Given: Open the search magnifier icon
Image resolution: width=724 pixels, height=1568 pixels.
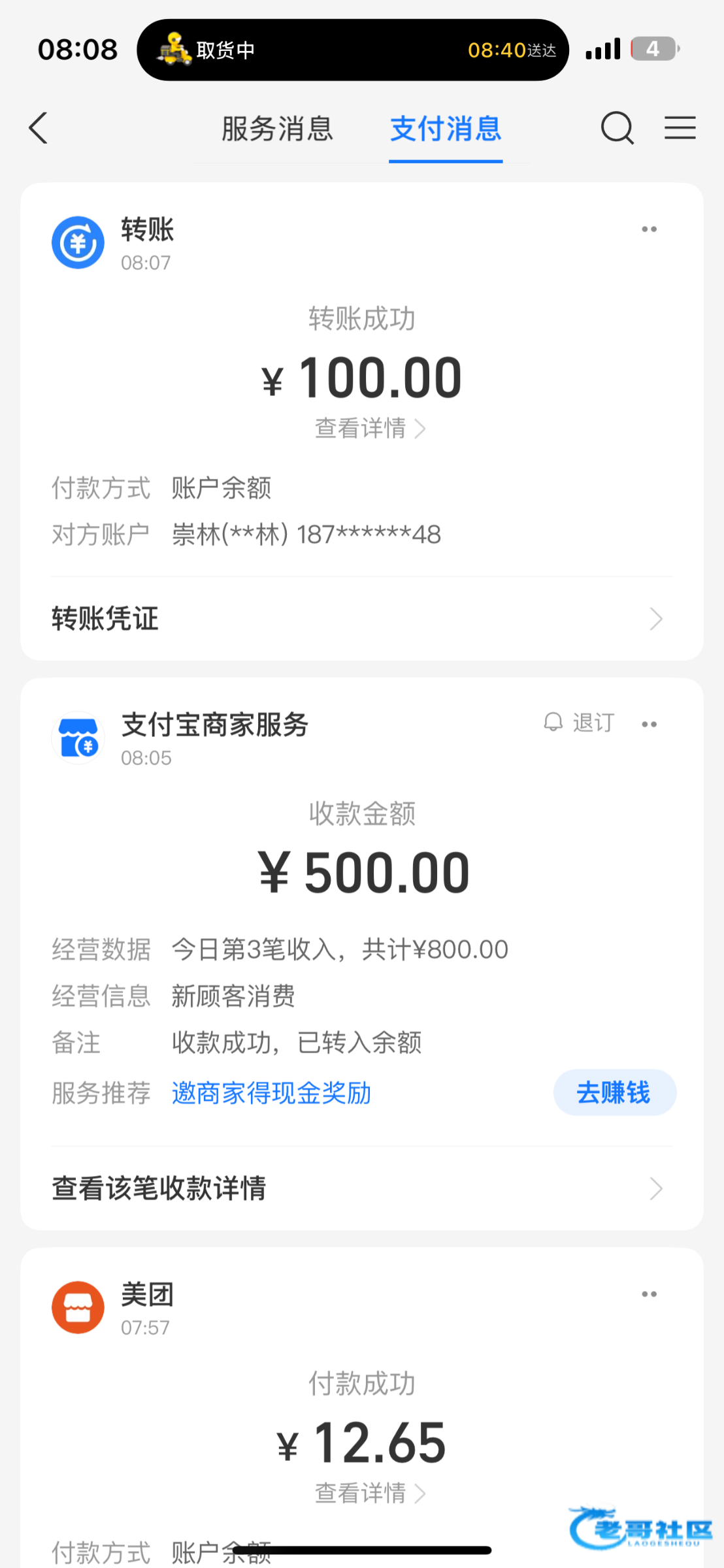Looking at the screenshot, I should (617, 127).
